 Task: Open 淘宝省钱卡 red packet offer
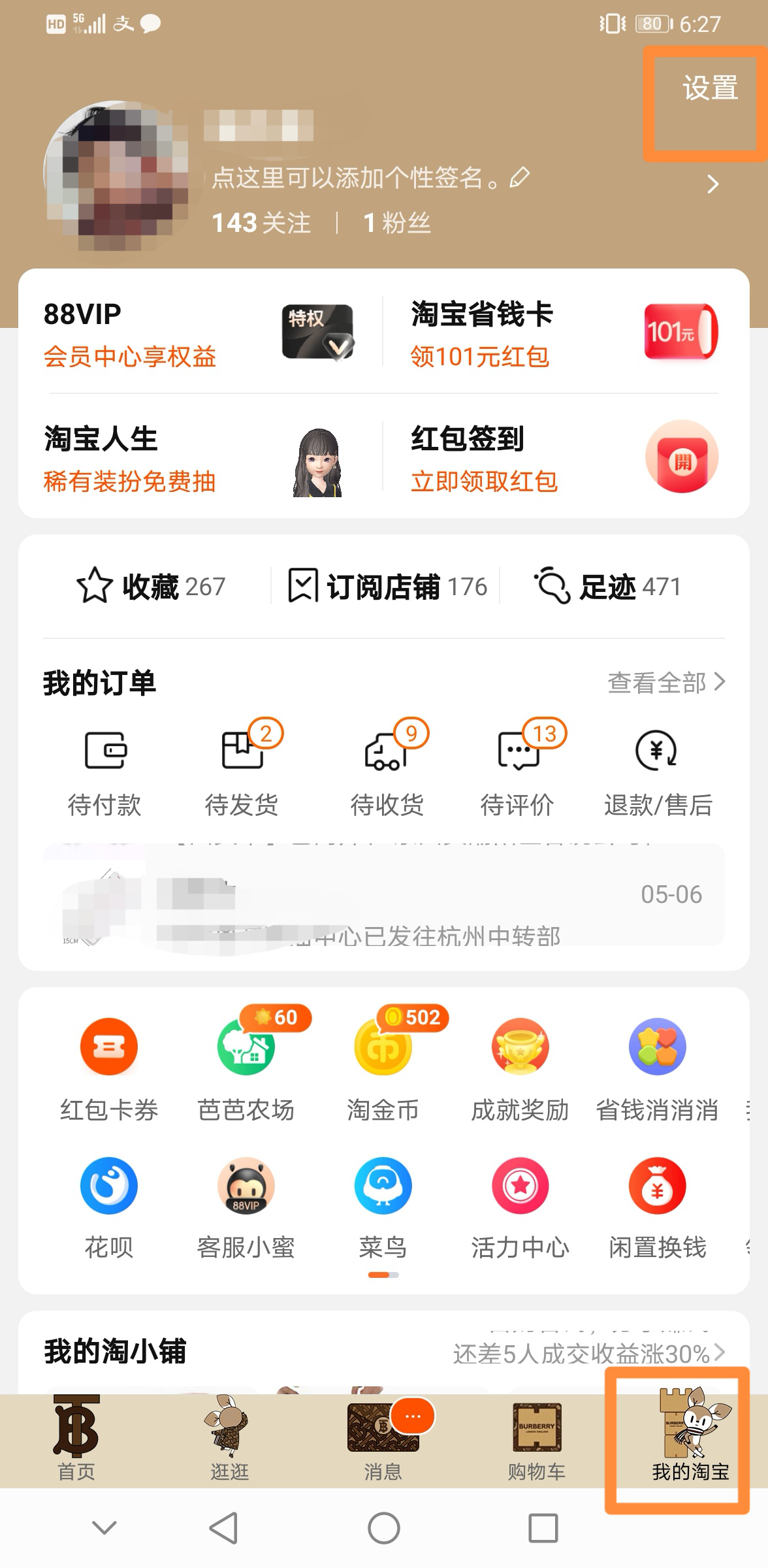click(x=563, y=333)
